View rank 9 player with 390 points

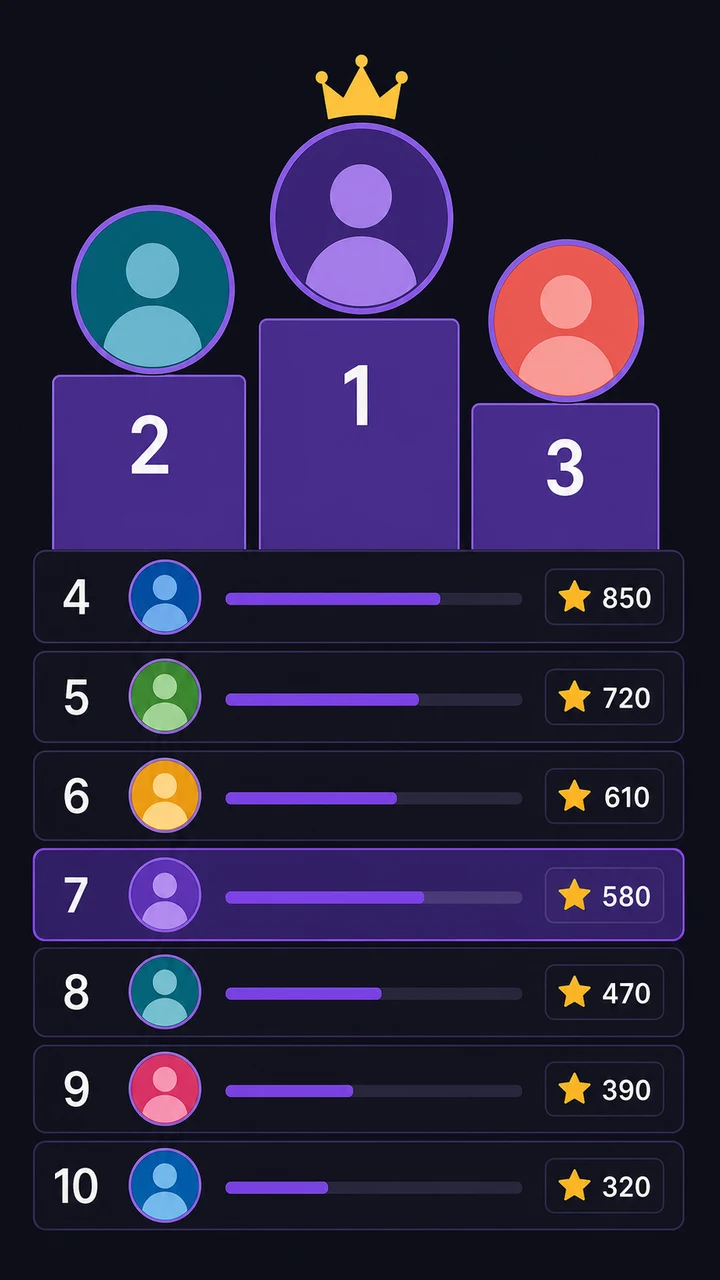coord(359,1089)
